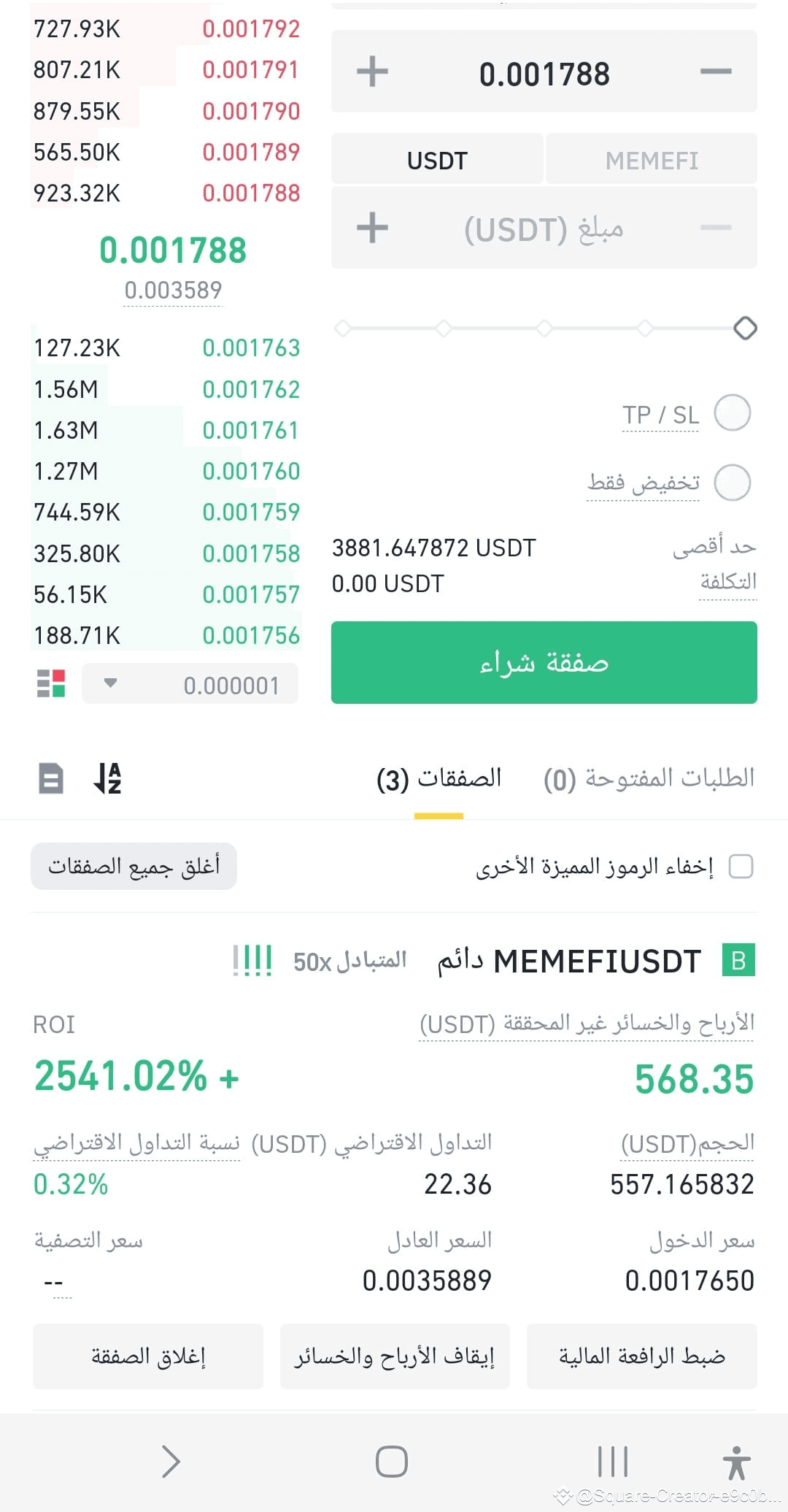Open the orders history document icon
The image size is (788, 1512).
pos(51,778)
